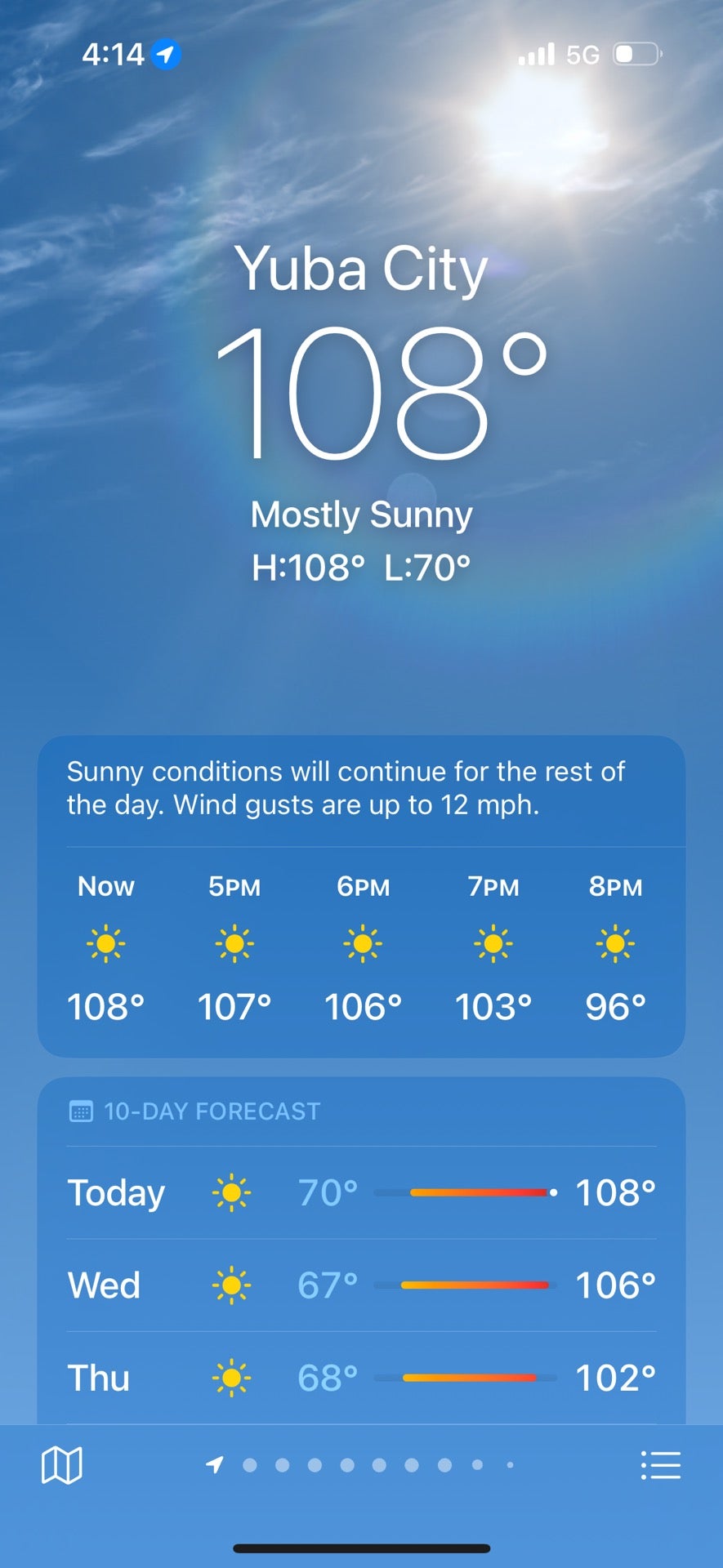Open Today's forecast details
The height and width of the screenshot is (1568, 723).
click(361, 1192)
